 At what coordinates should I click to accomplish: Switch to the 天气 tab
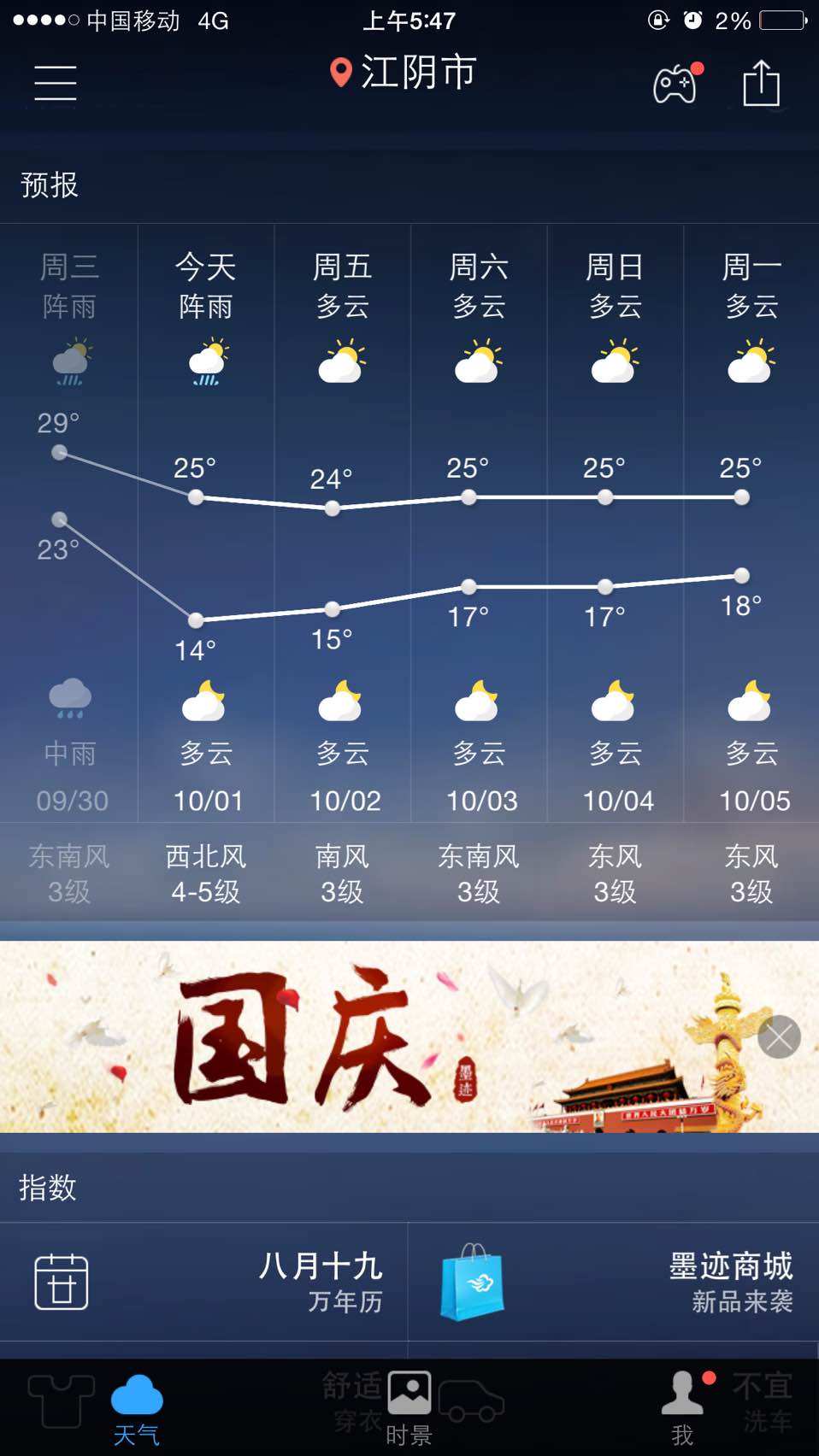click(x=137, y=1408)
